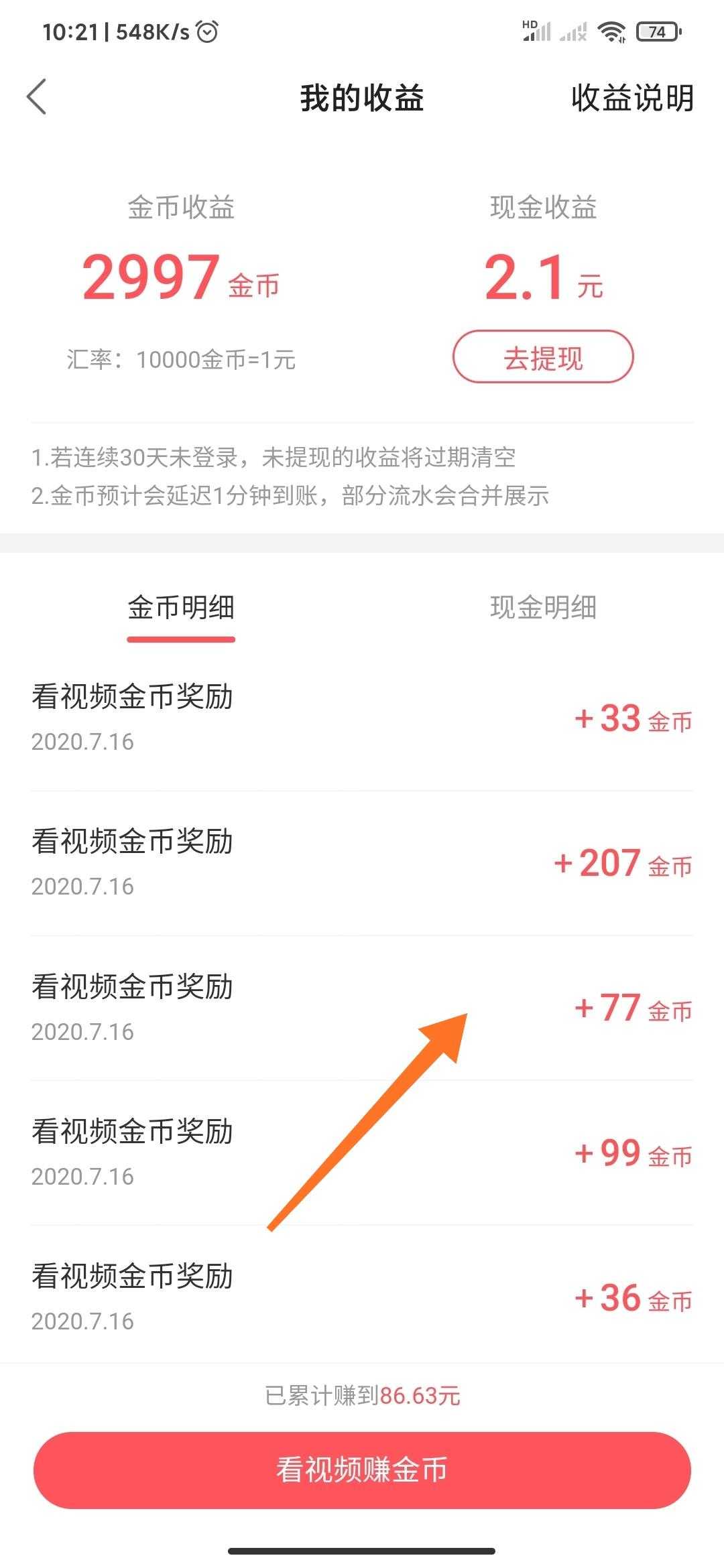
Task: Select the 金币明细 tab
Action: click(181, 608)
